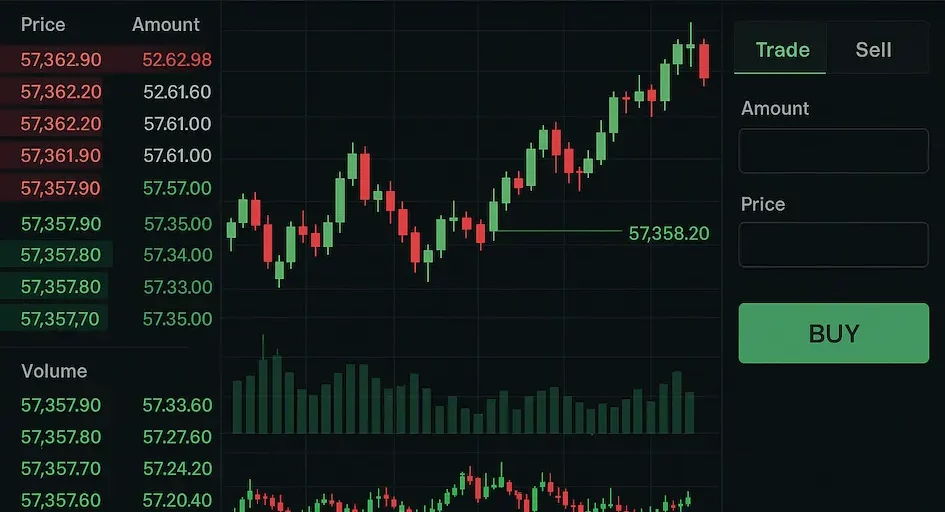Switch to the Trade tab
Image resolution: width=945 pixels, height=512 pixels.
pos(782,50)
